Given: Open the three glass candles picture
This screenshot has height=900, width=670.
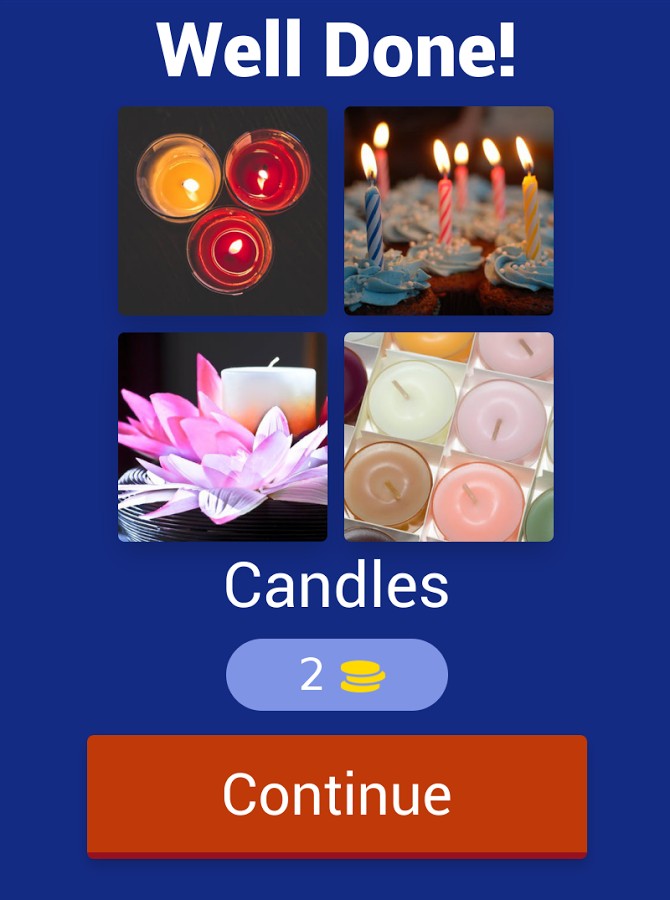Looking at the screenshot, I should tap(222, 211).
